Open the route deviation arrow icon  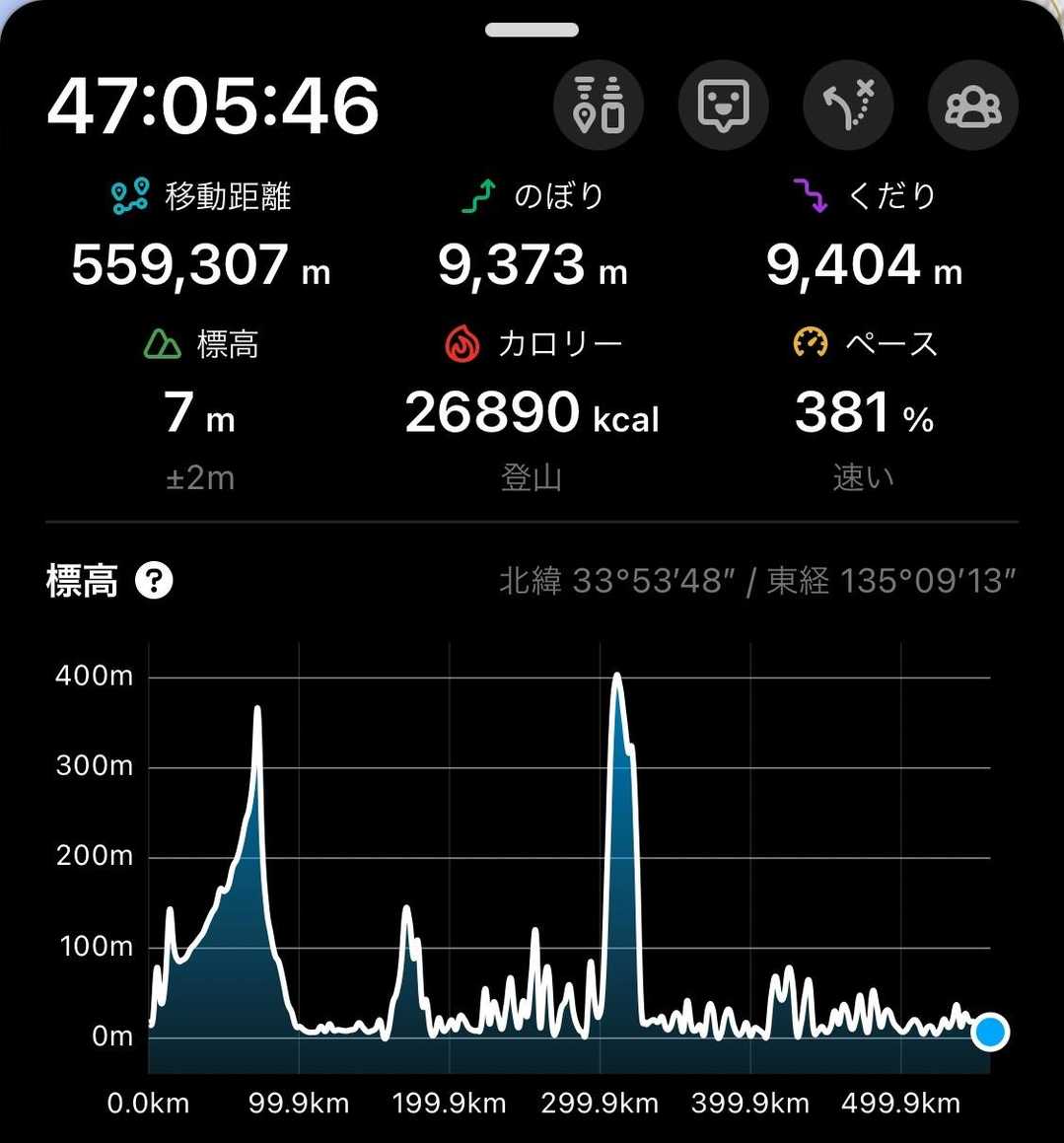click(848, 105)
